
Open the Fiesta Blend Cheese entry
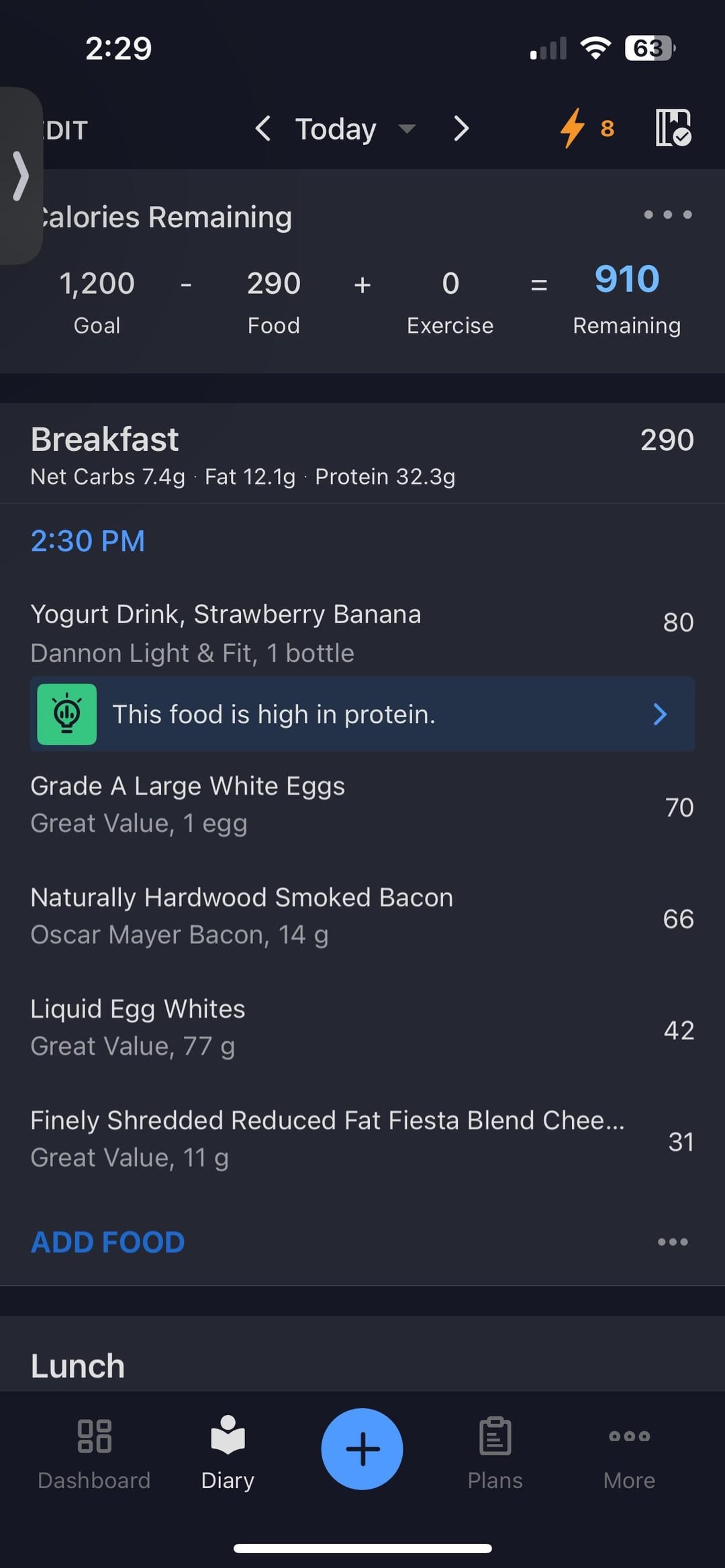tap(362, 1139)
